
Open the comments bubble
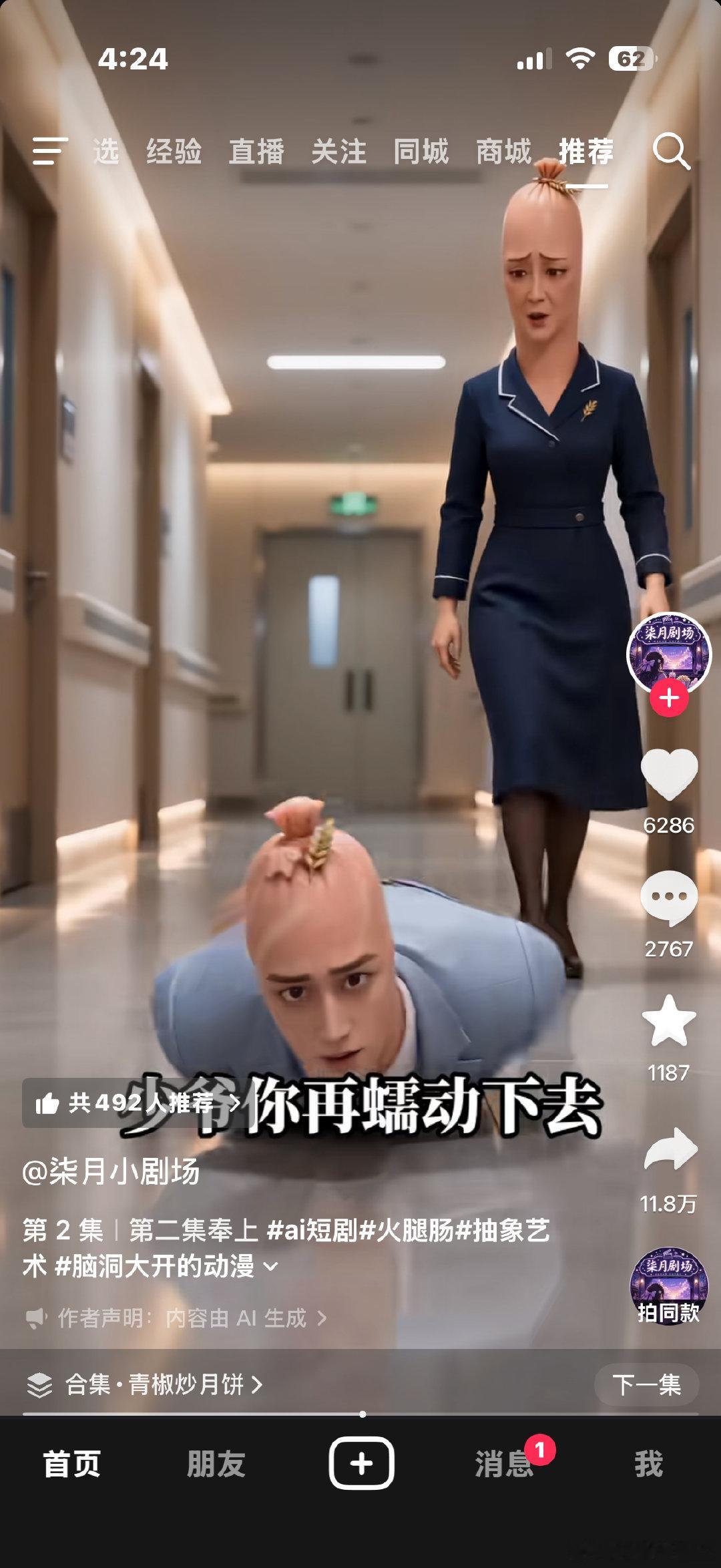(x=669, y=898)
